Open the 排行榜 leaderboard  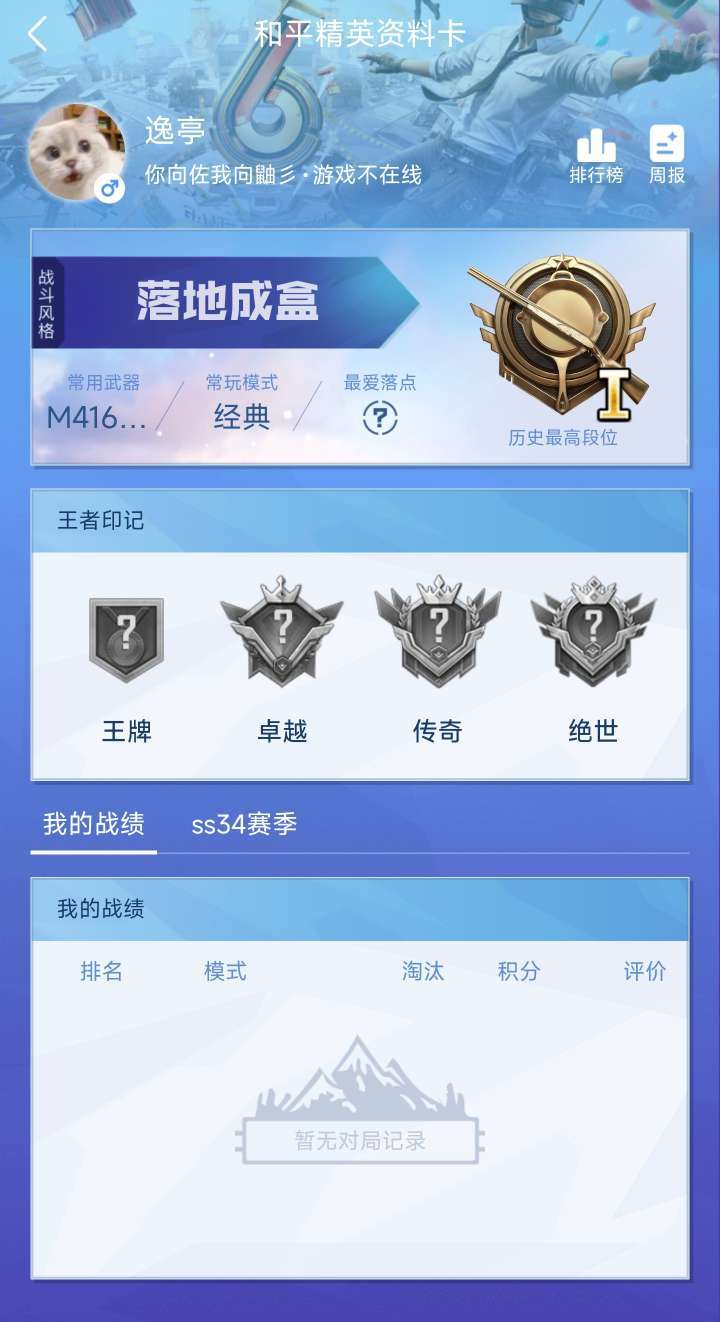point(596,155)
